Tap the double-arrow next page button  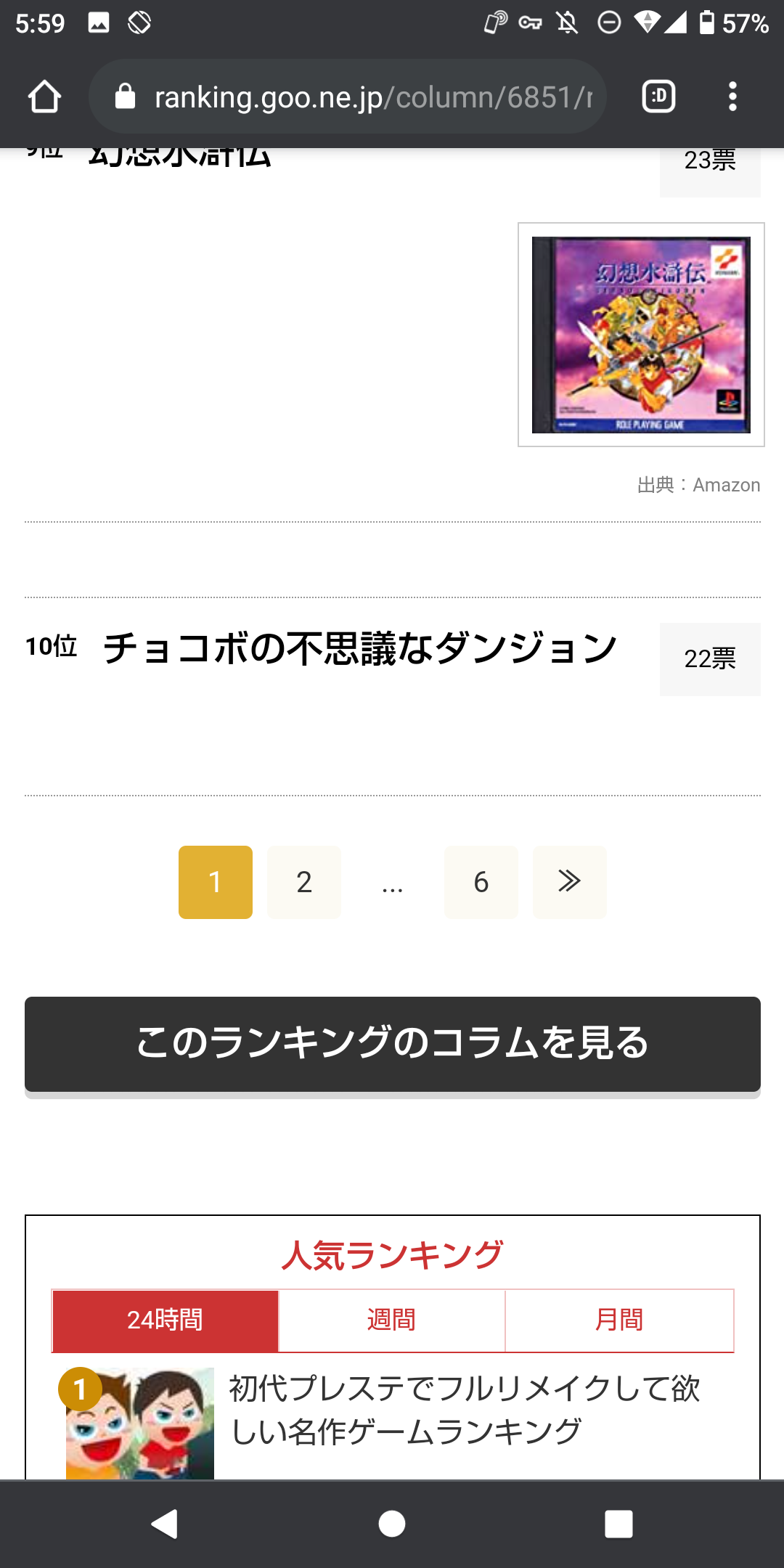coord(570,882)
